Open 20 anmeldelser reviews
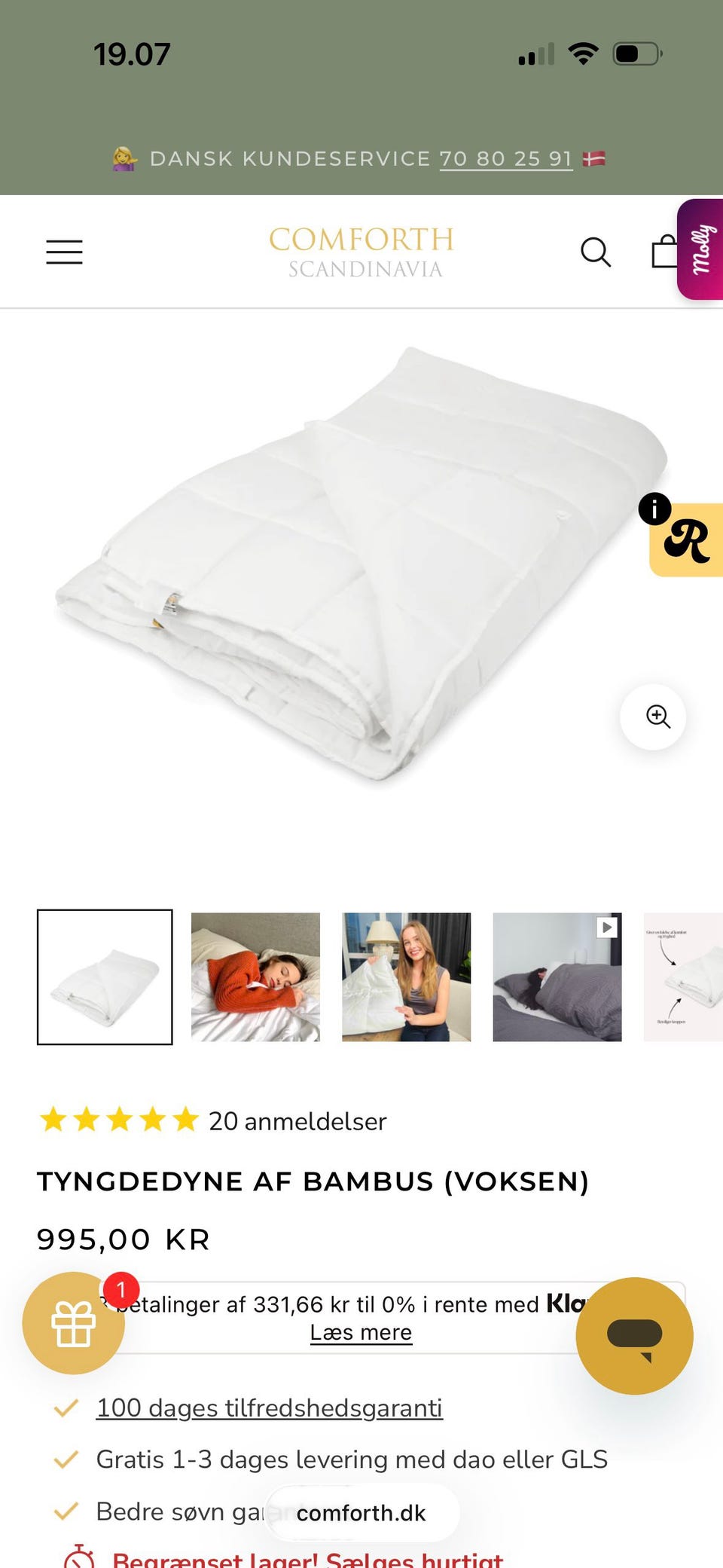The image size is (723, 1568). pos(297,1121)
